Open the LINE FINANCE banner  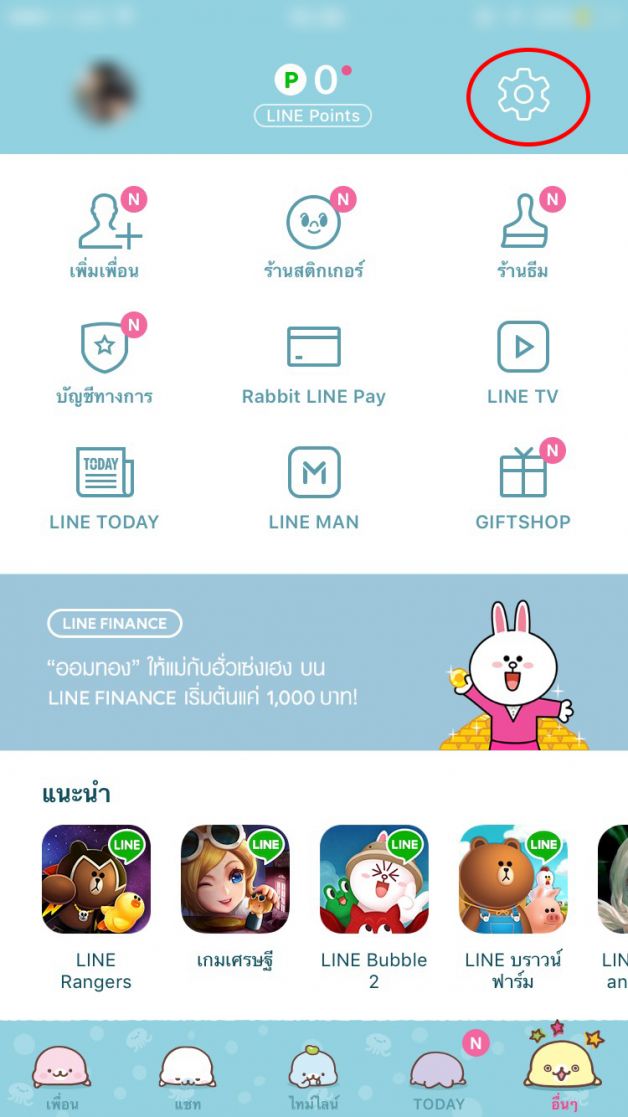point(313,662)
